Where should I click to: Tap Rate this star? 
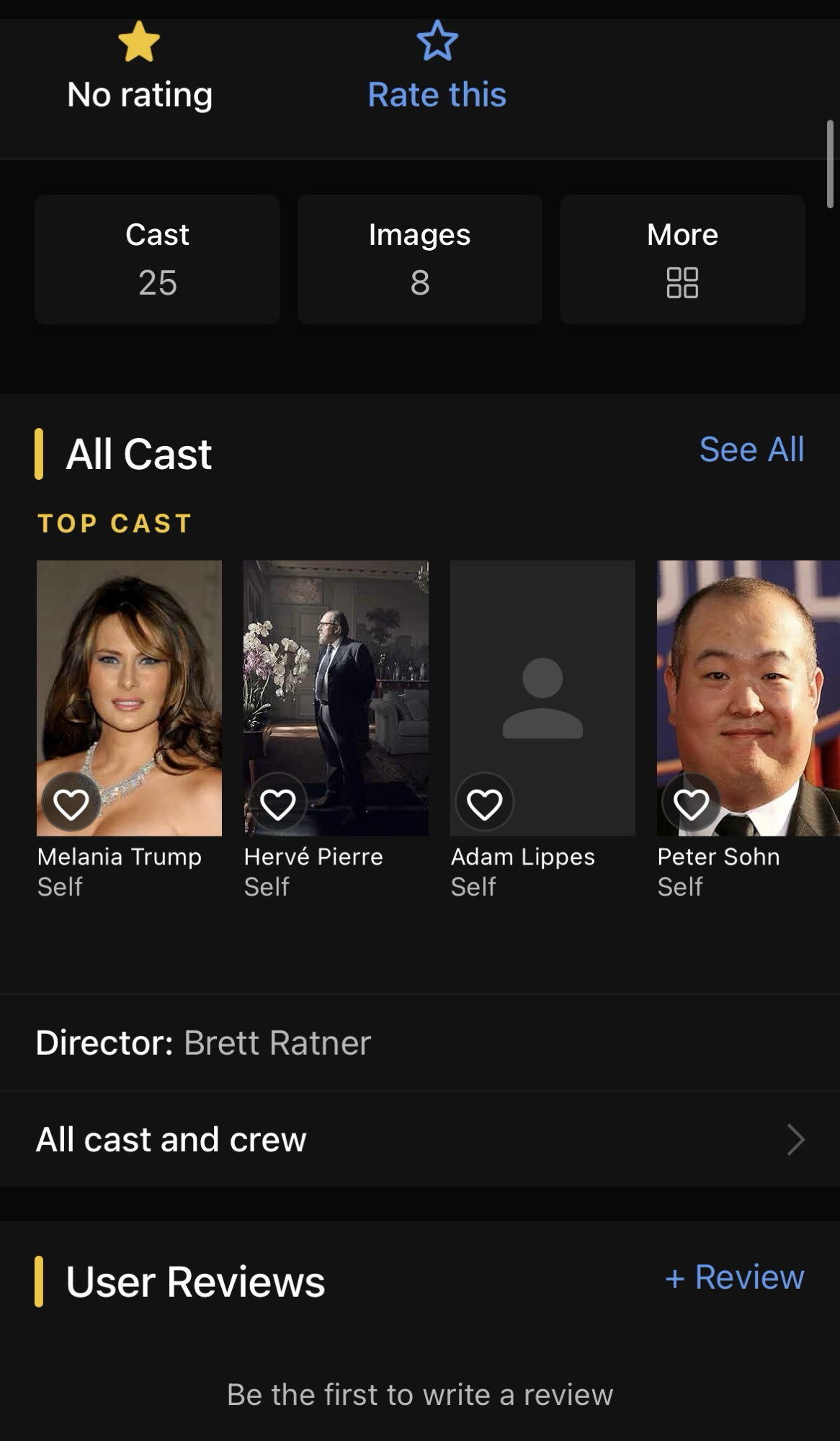(x=437, y=42)
